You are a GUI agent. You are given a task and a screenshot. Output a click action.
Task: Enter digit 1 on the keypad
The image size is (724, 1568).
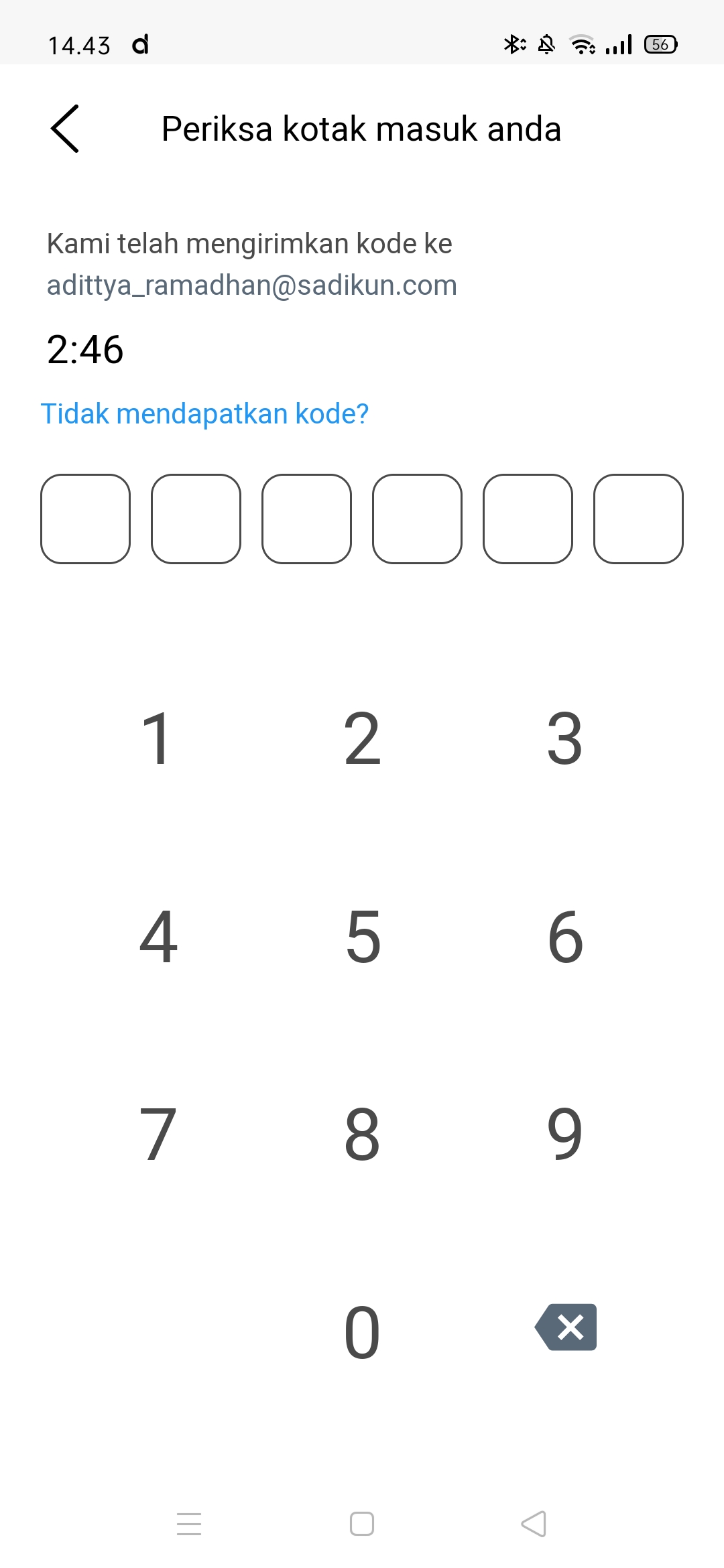click(x=158, y=738)
